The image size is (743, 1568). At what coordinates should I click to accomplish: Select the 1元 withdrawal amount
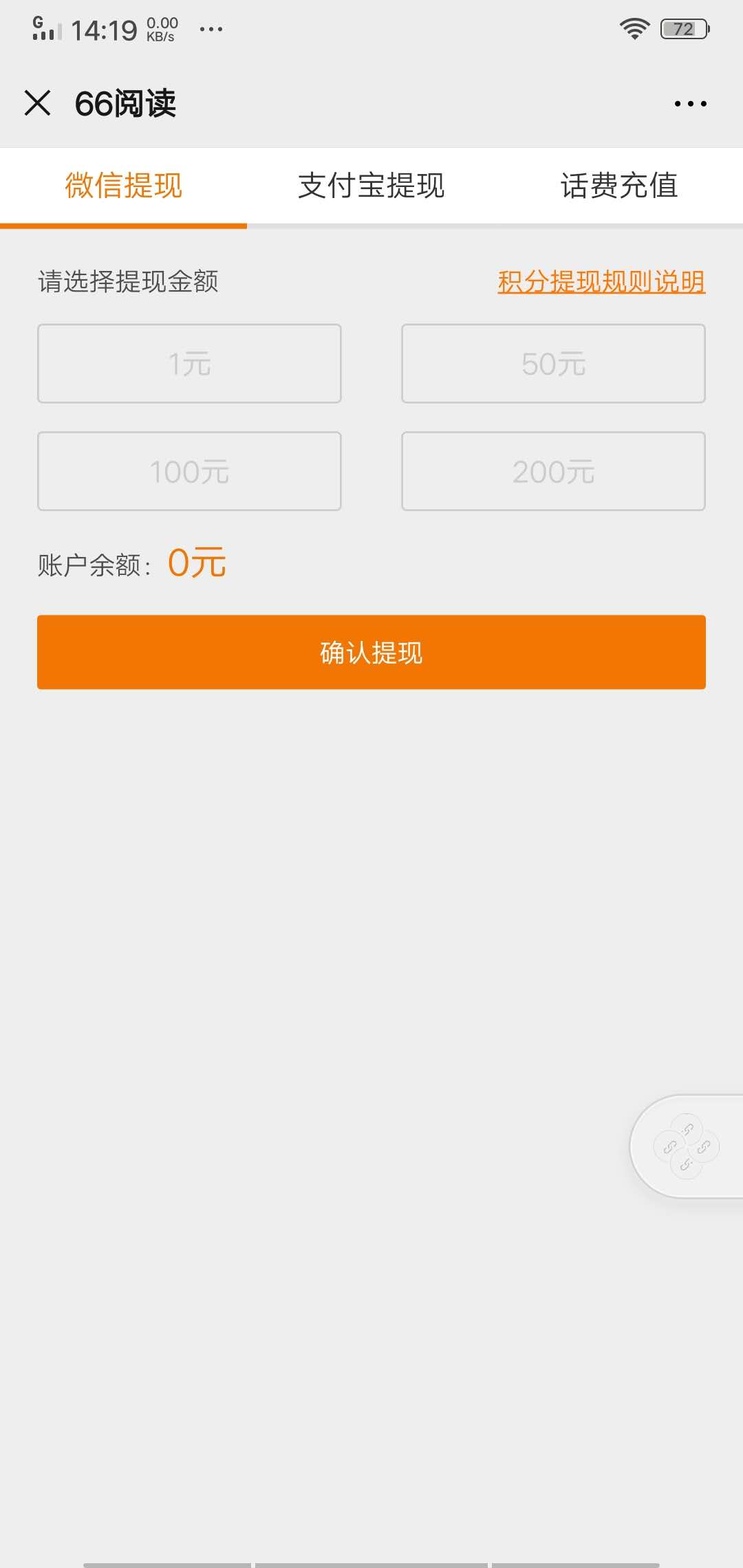coord(189,363)
